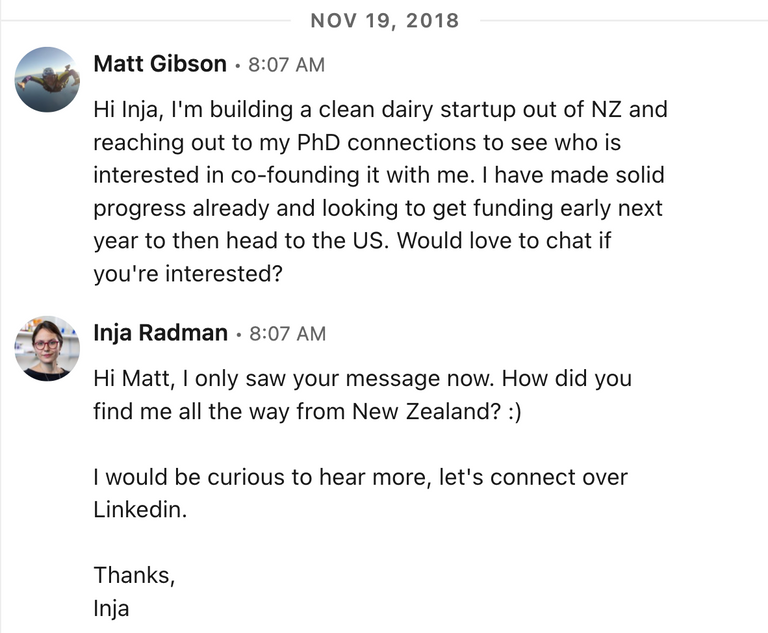
Task: Tap the Inja Radman sender name
Action: (160, 333)
